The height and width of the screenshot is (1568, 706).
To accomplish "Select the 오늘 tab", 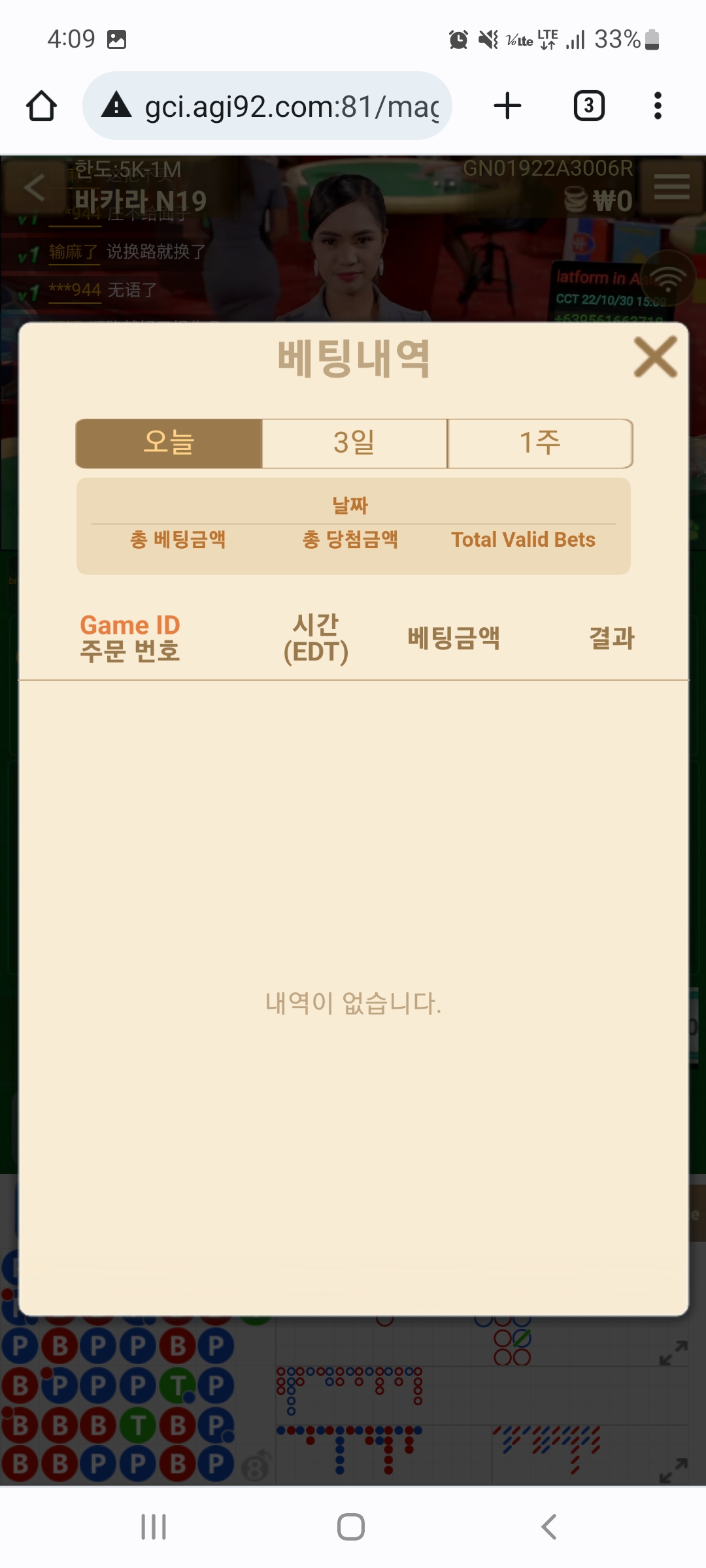I will [x=169, y=444].
